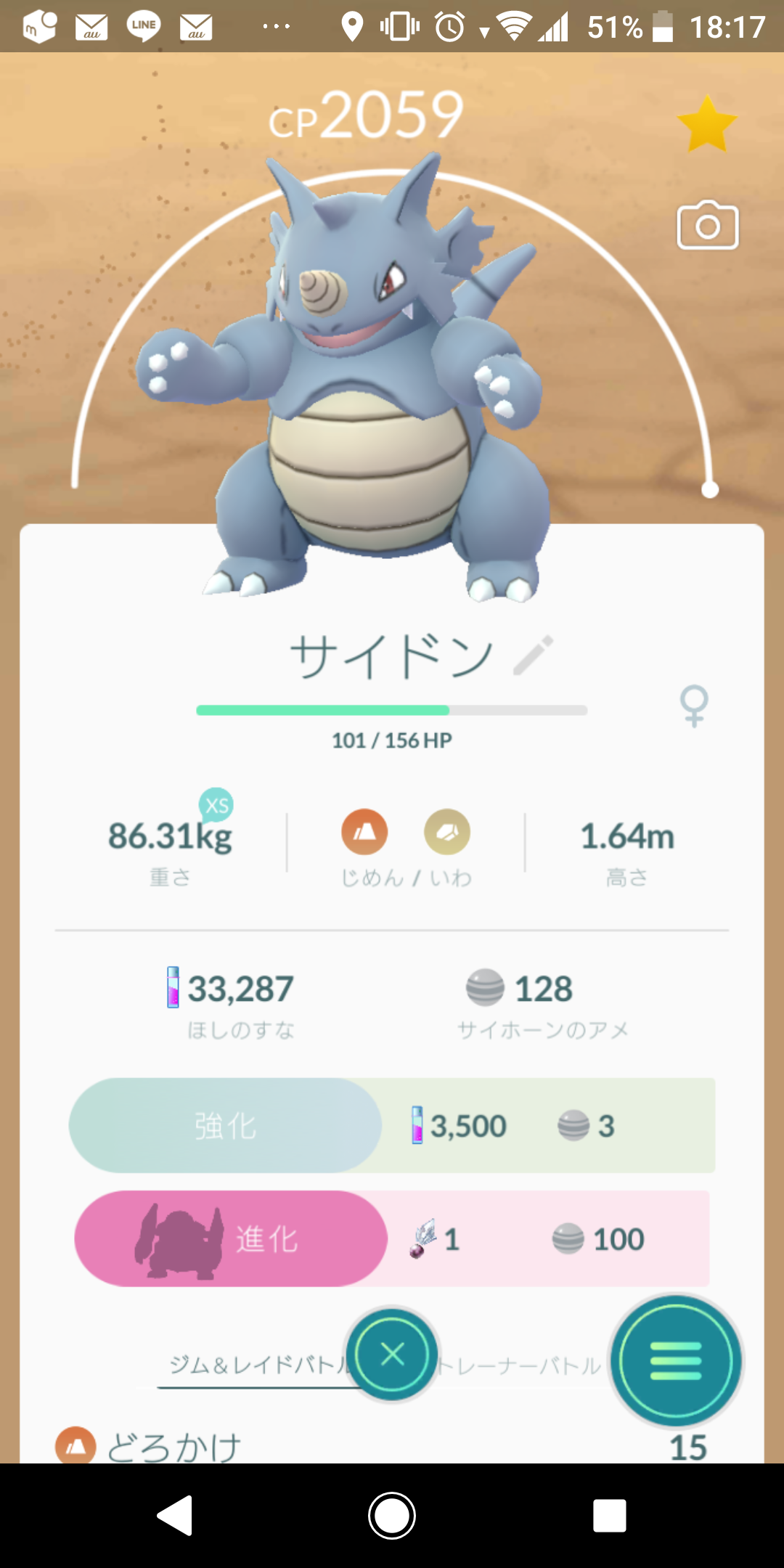Image resolution: width=784 pixels, height=1568 pixels.
Task: Toggle the favorite star for this Pokémon
Action: coord(706,125)
